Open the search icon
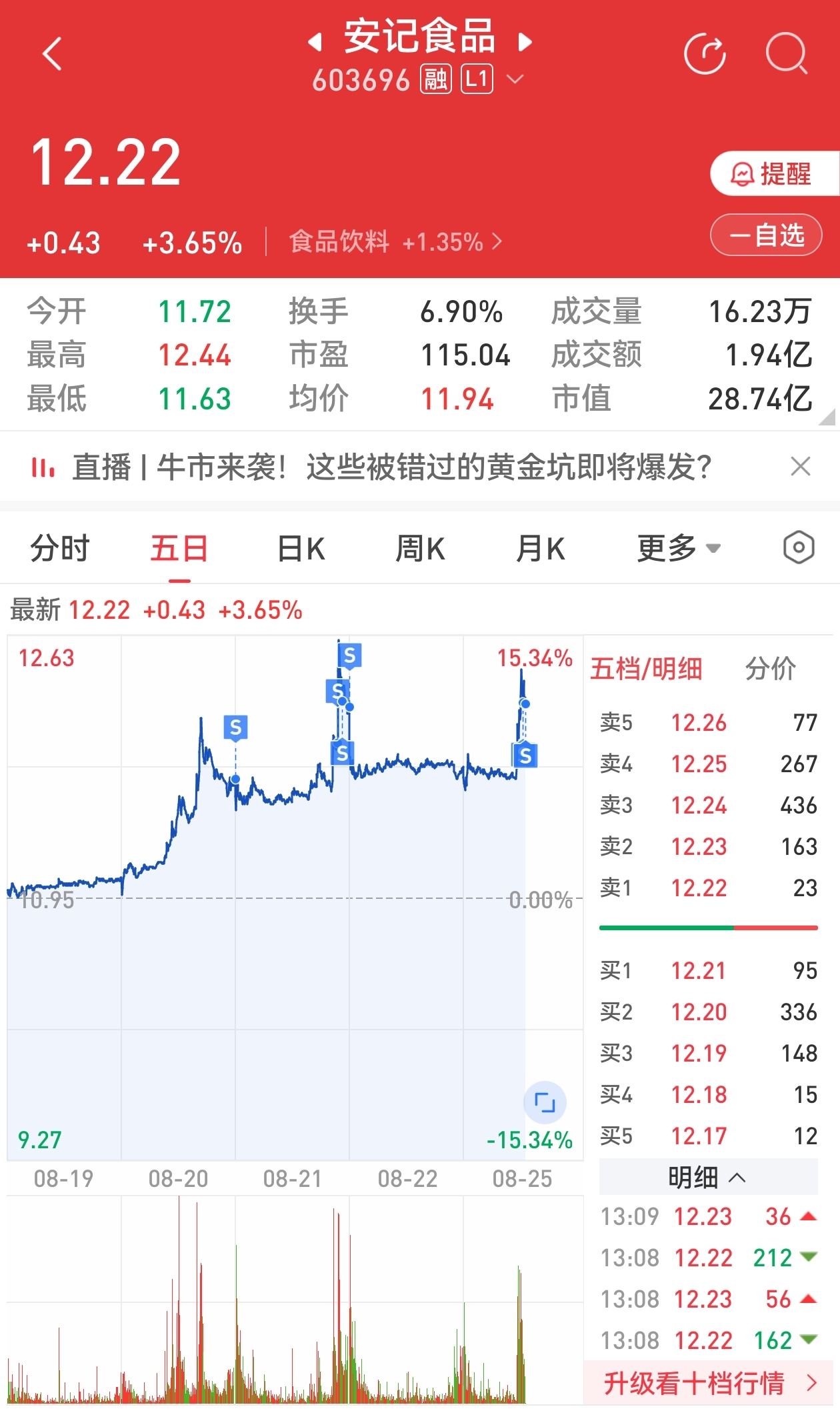The height and width of the screenshot is (1411, 840). click(787, 53)
